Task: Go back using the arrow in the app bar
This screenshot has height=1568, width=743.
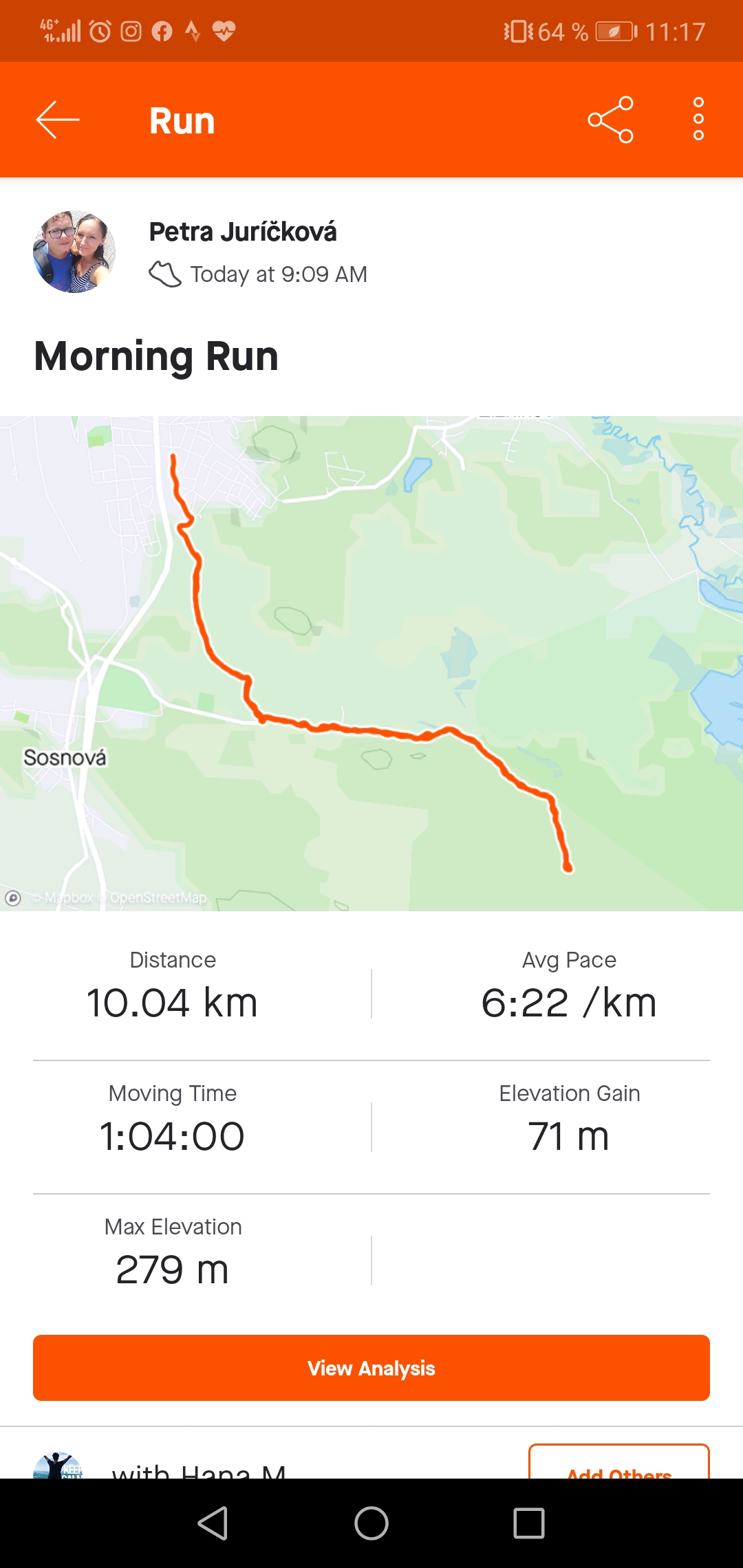Action: click(x=58, y=120)
